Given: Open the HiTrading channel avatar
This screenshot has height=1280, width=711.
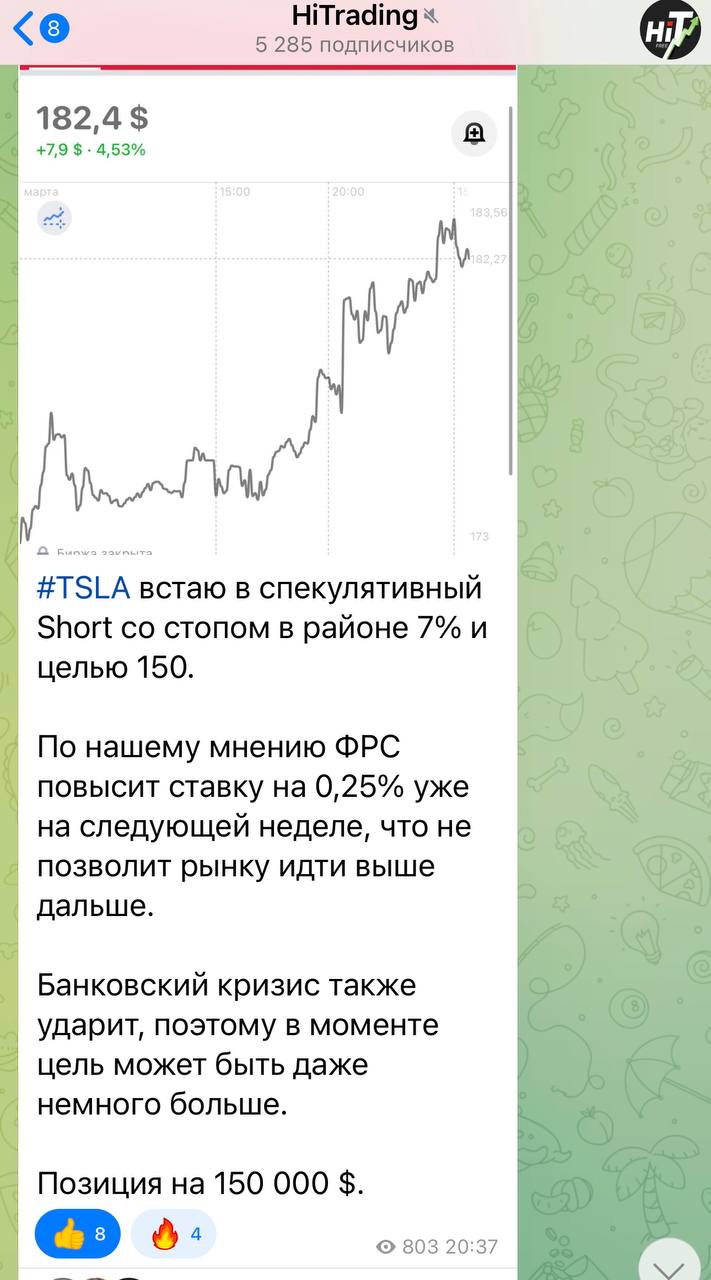Looking at the screenshot, I should point(669,30).
